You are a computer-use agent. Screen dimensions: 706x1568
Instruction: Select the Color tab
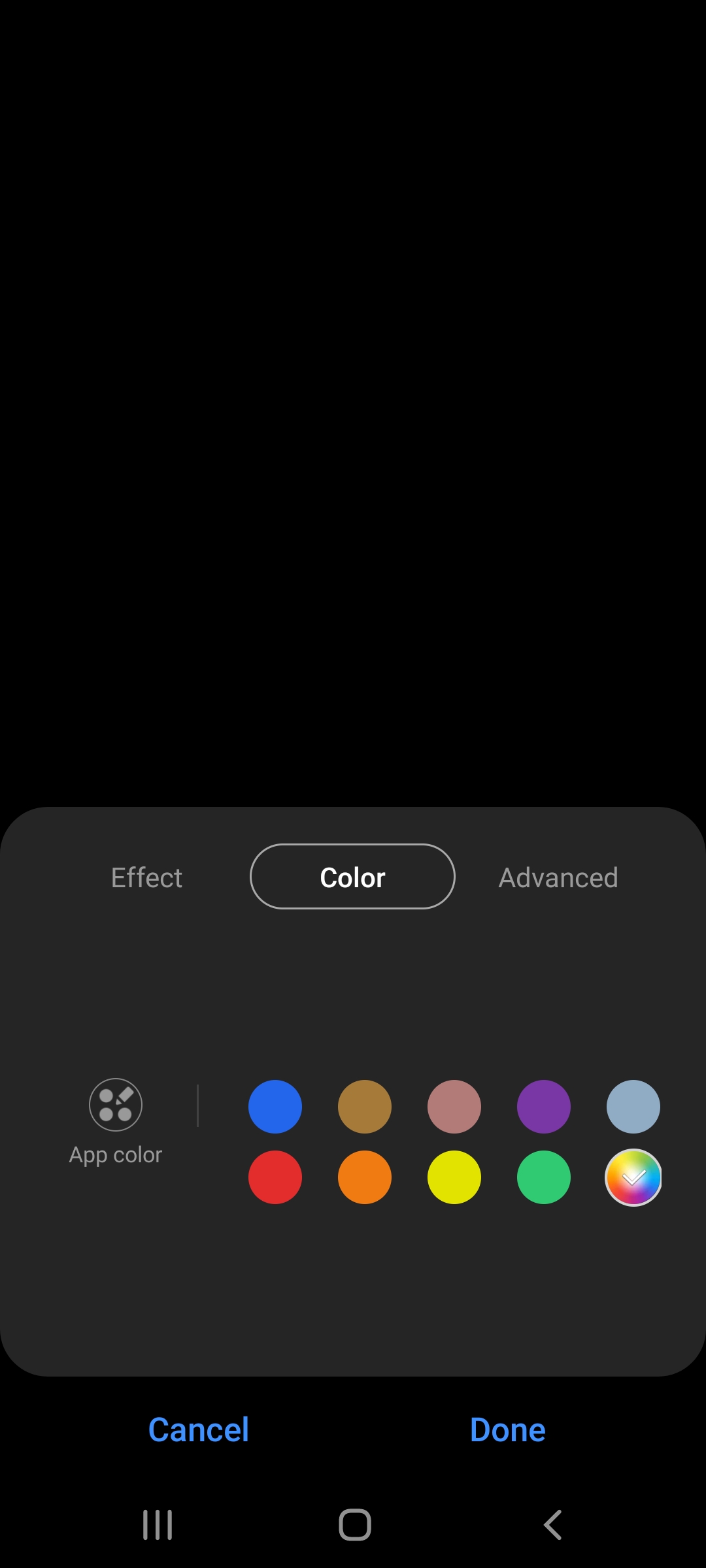tap(352, 877)
